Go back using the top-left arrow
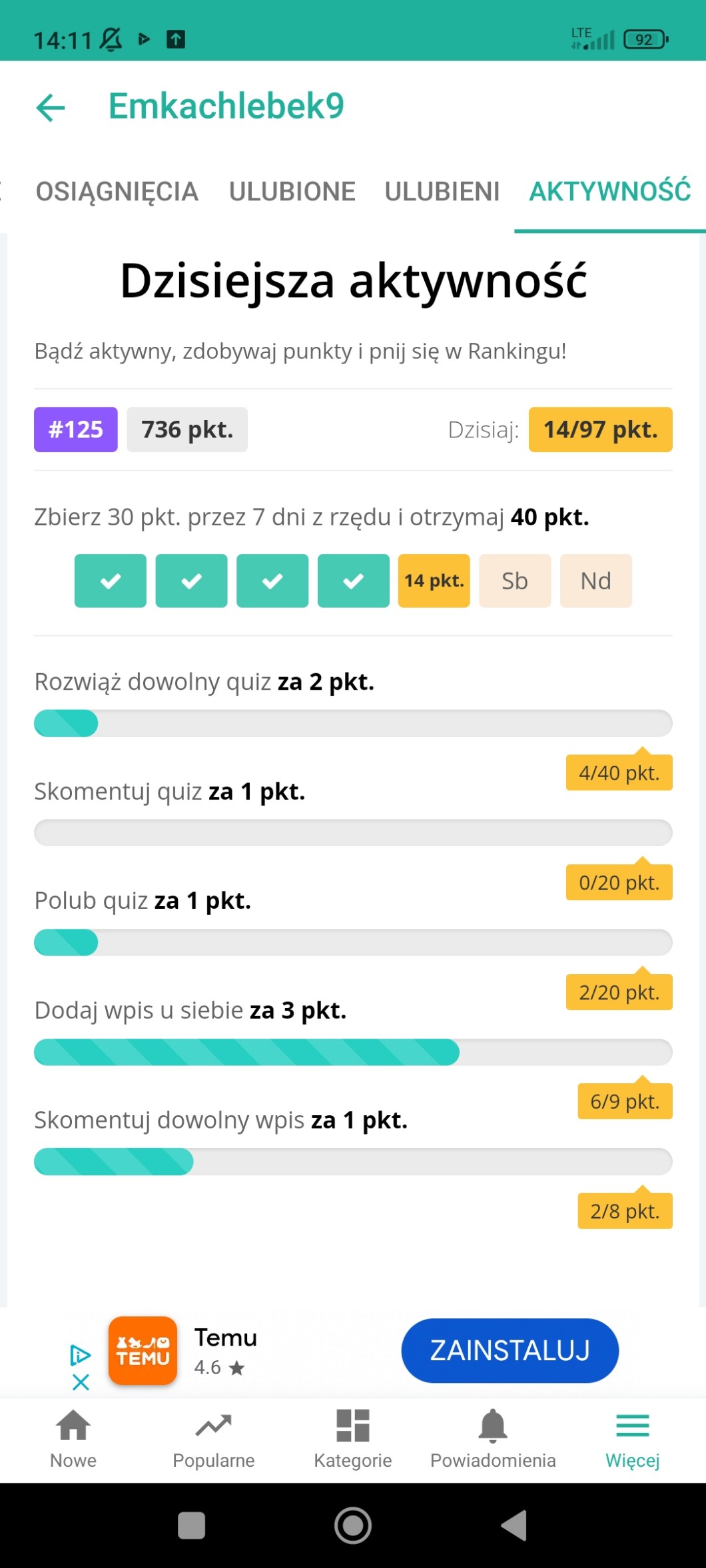This screenshot has width=706, height=1568. click(x=51, y=107)
